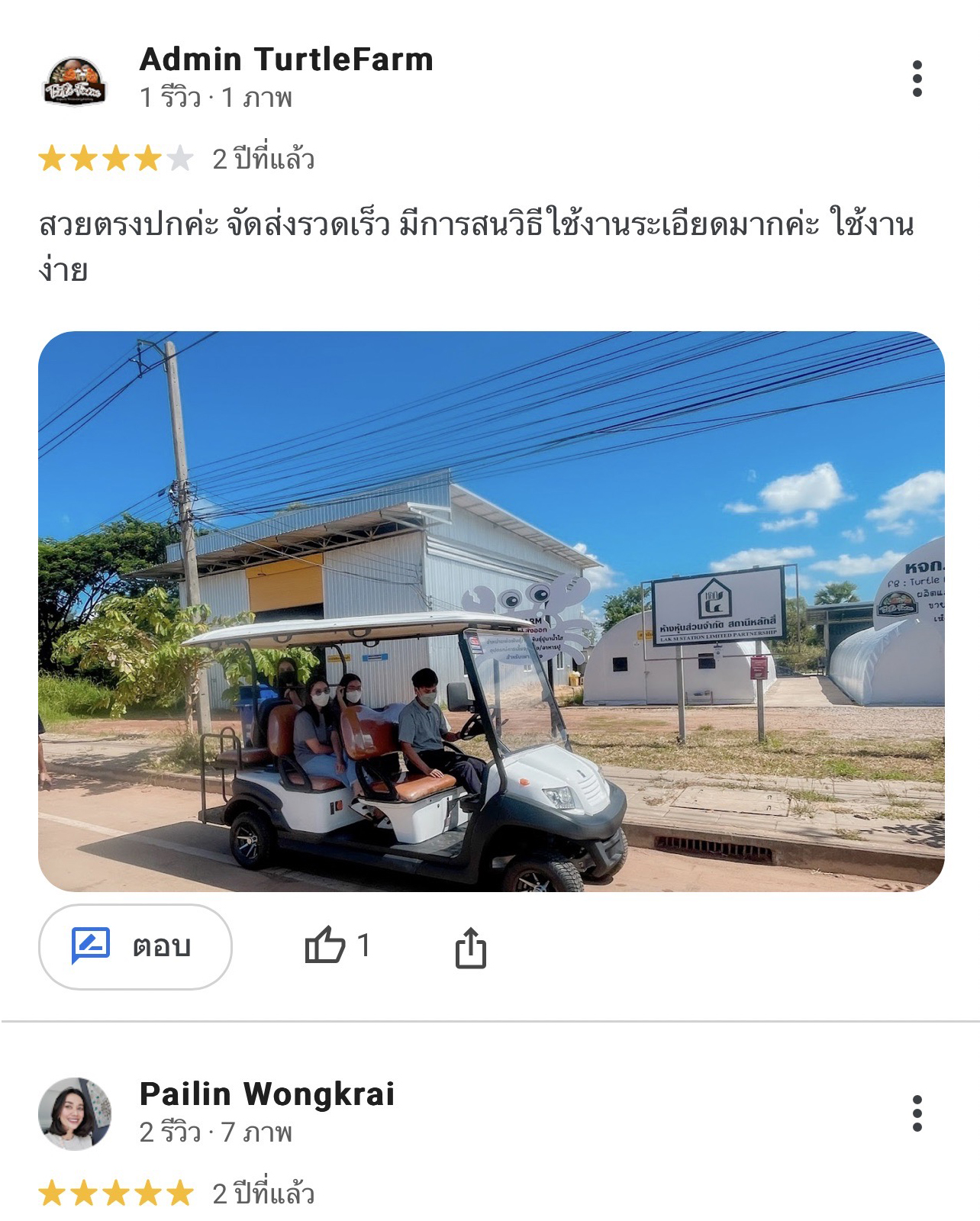Image resolution: width=980 pixels, height=1221 pixels.
Task: Open Pailin Wongkrai's reviewer profile
Action: click(x=266, y=1094)
